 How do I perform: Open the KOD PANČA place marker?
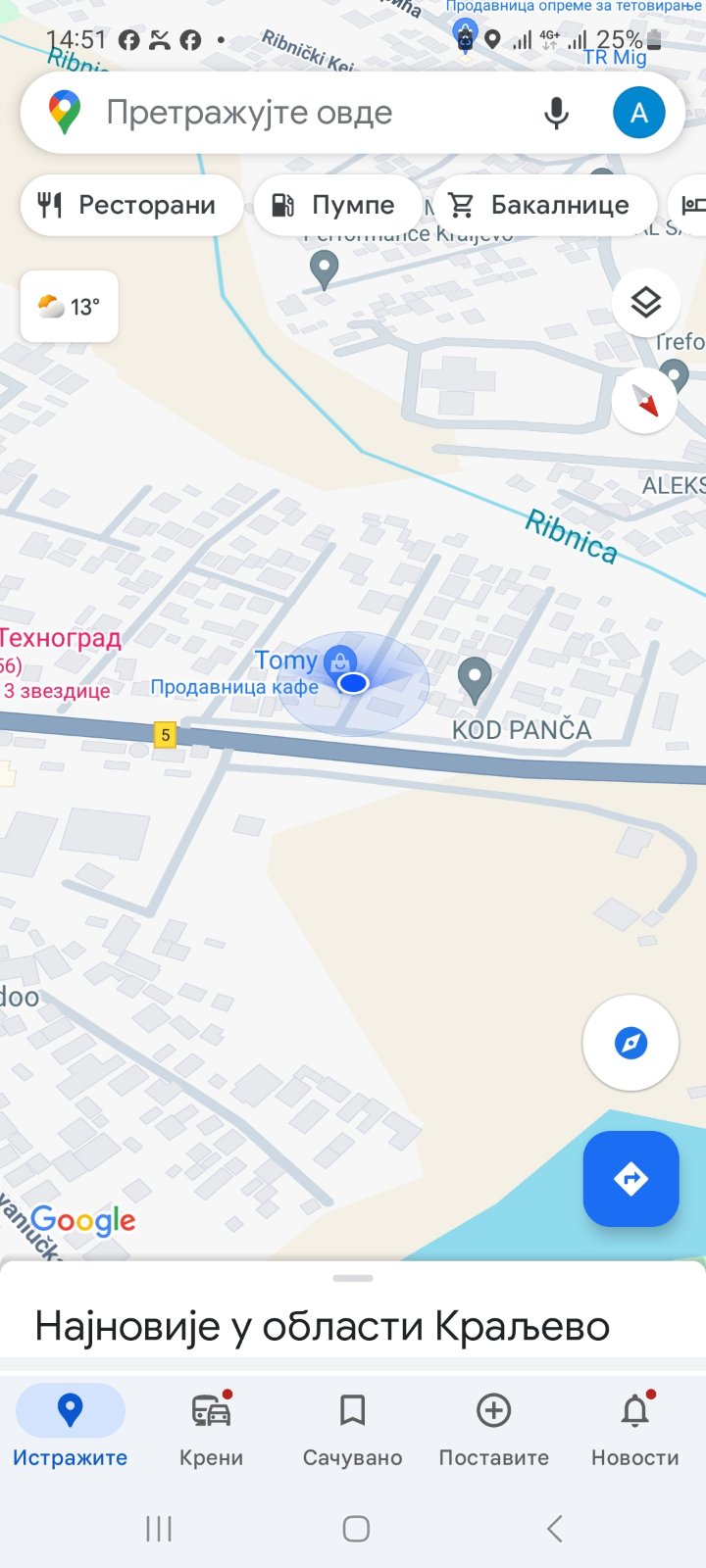[475, 679]
